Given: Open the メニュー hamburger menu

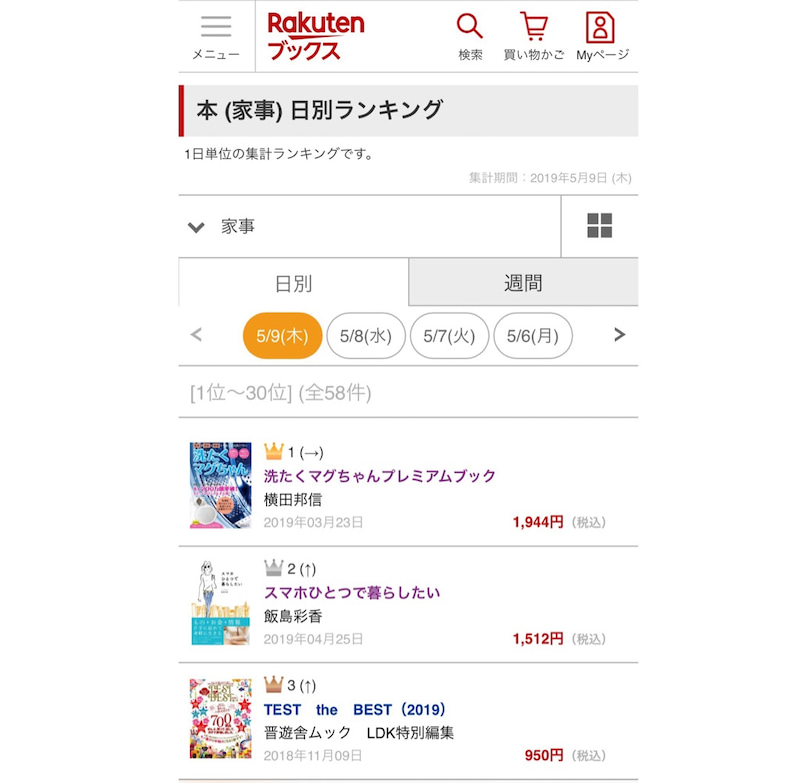Looking at the screenshot, I should [x=216, y=36].
